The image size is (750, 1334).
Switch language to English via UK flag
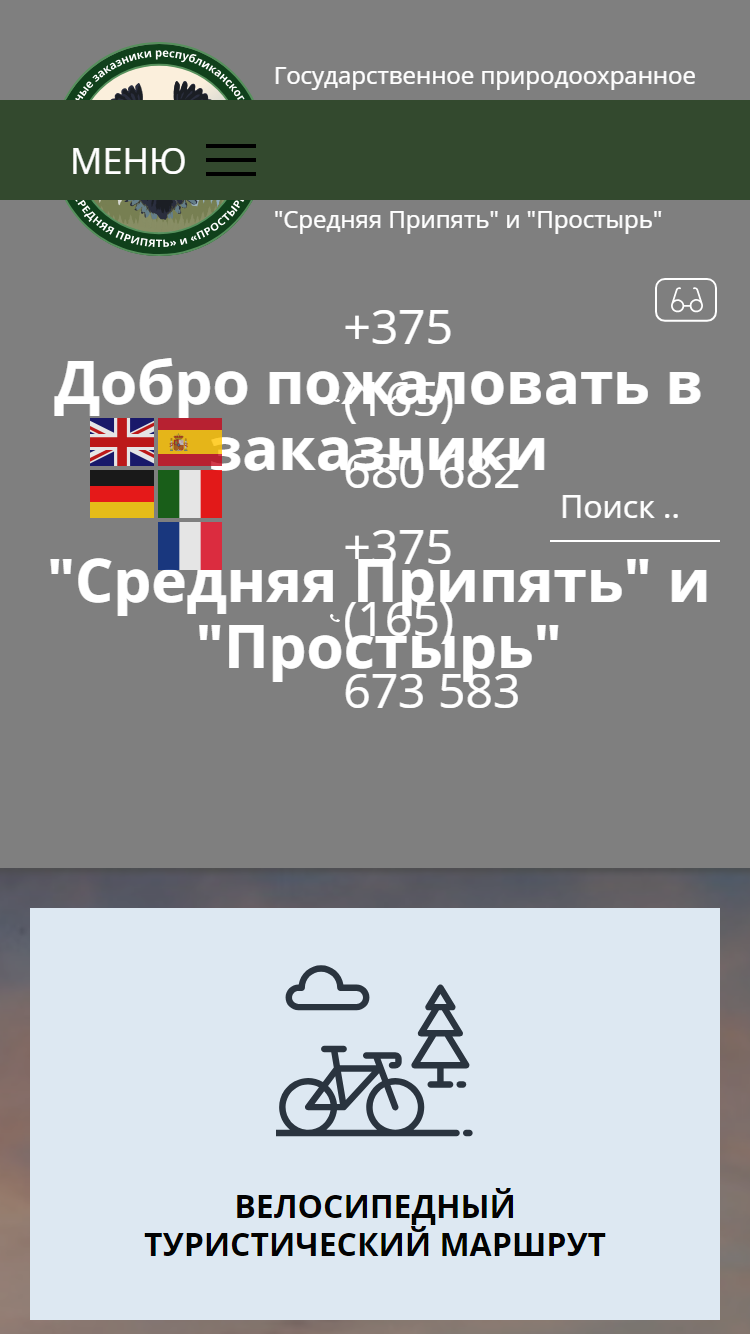[122, 442]
